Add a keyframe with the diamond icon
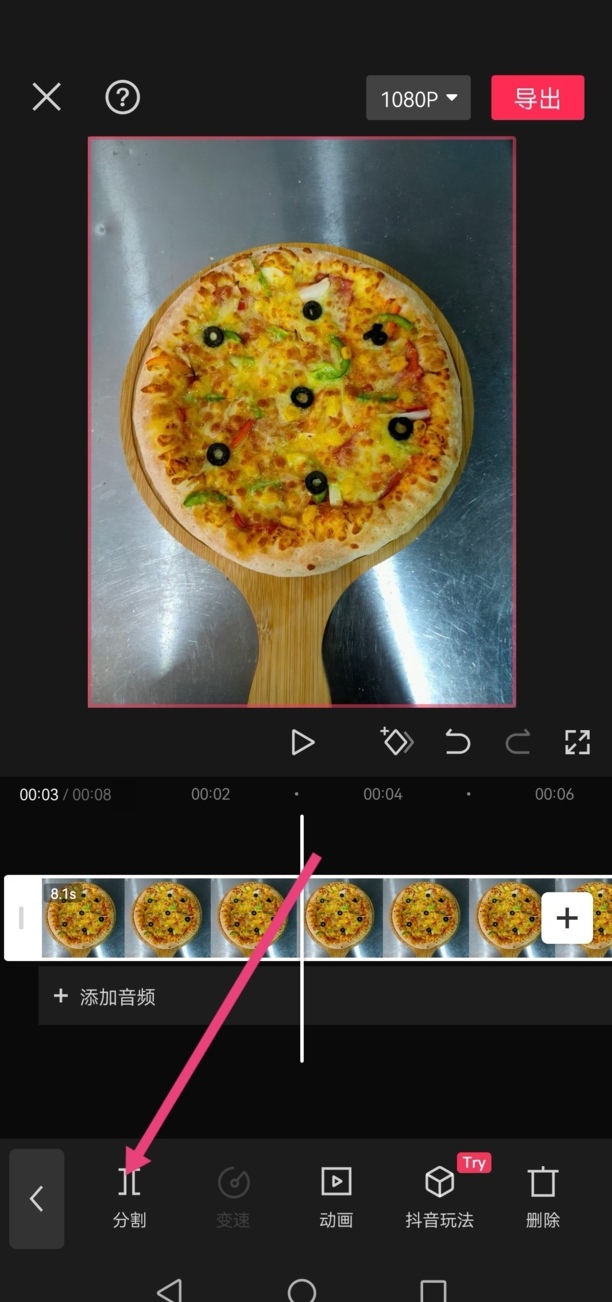Screen dimensions: 612x1302 click(396, 741)
